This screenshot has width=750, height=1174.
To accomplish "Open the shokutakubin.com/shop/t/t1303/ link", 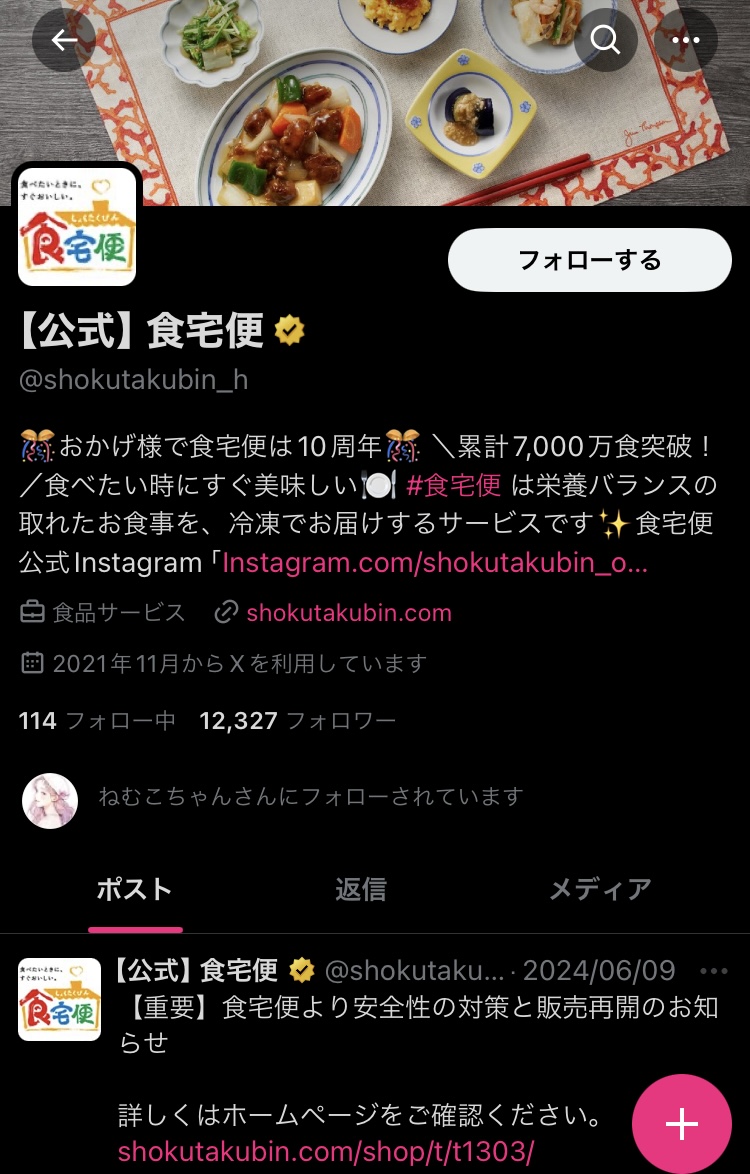I will pos(326,1151).
